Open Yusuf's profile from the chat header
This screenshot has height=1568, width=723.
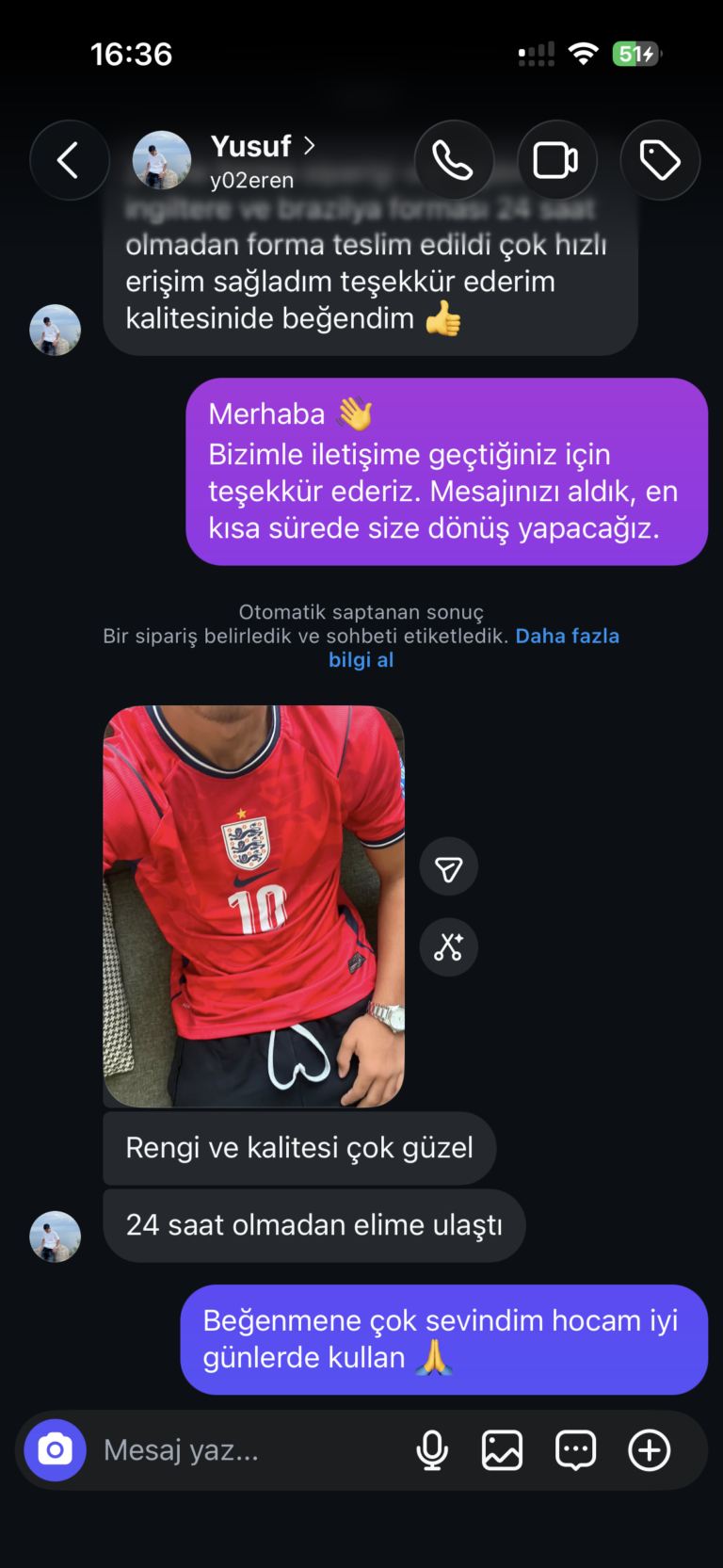[225, 160]
